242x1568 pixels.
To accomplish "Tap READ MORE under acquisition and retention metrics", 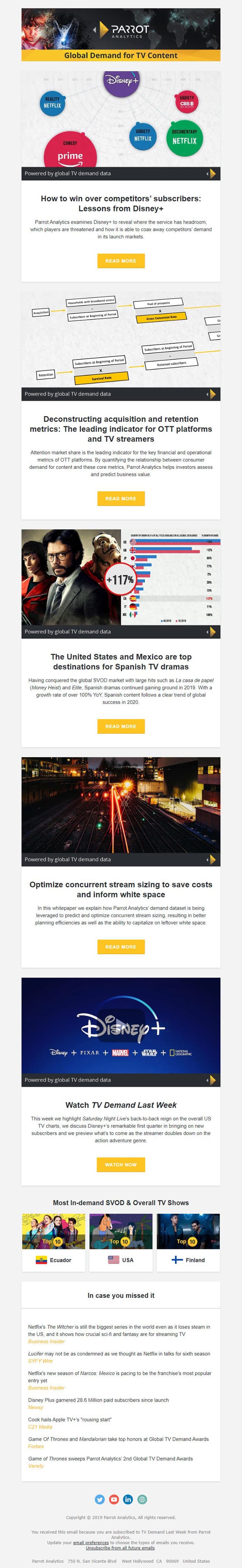I will point(121,498).
